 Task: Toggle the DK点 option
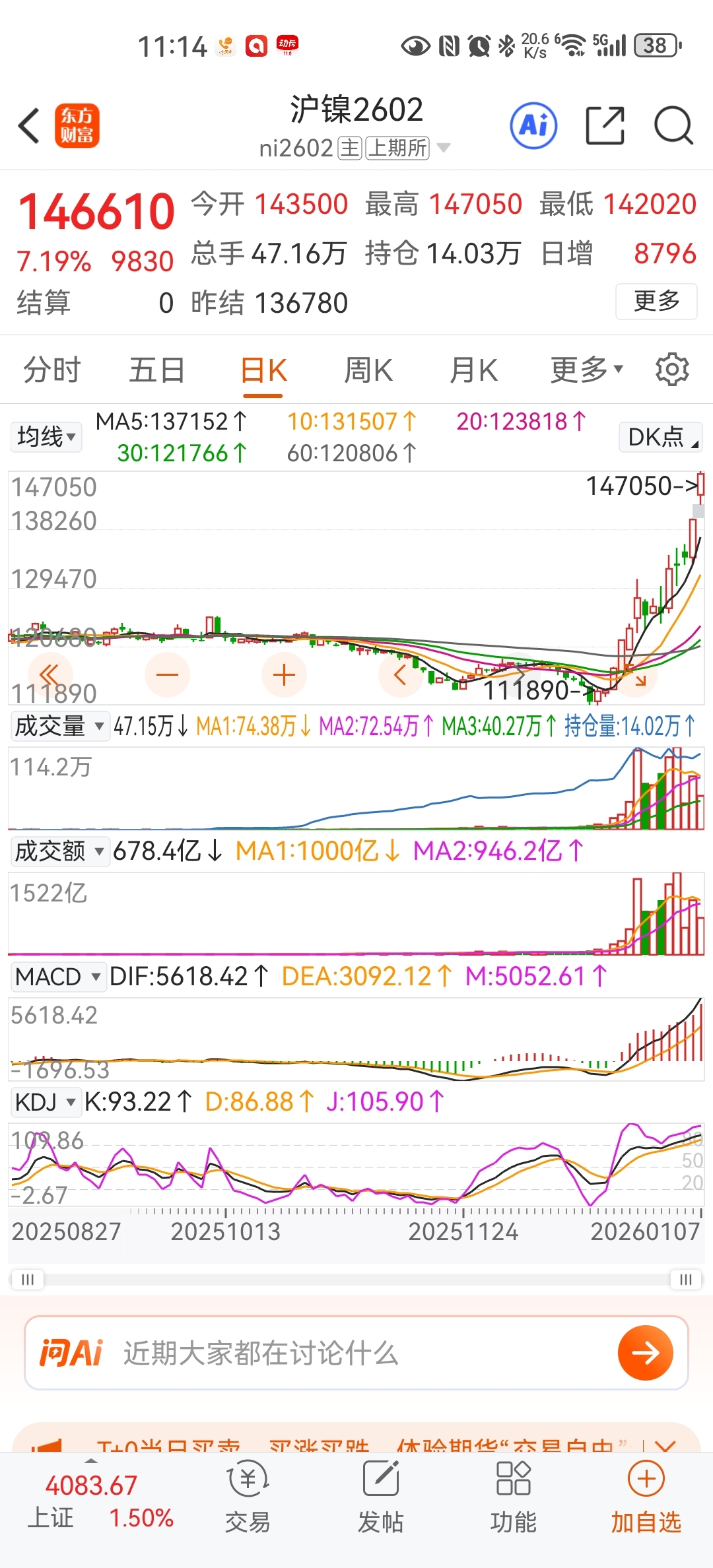pyautogui.click(x=661, y=437)
